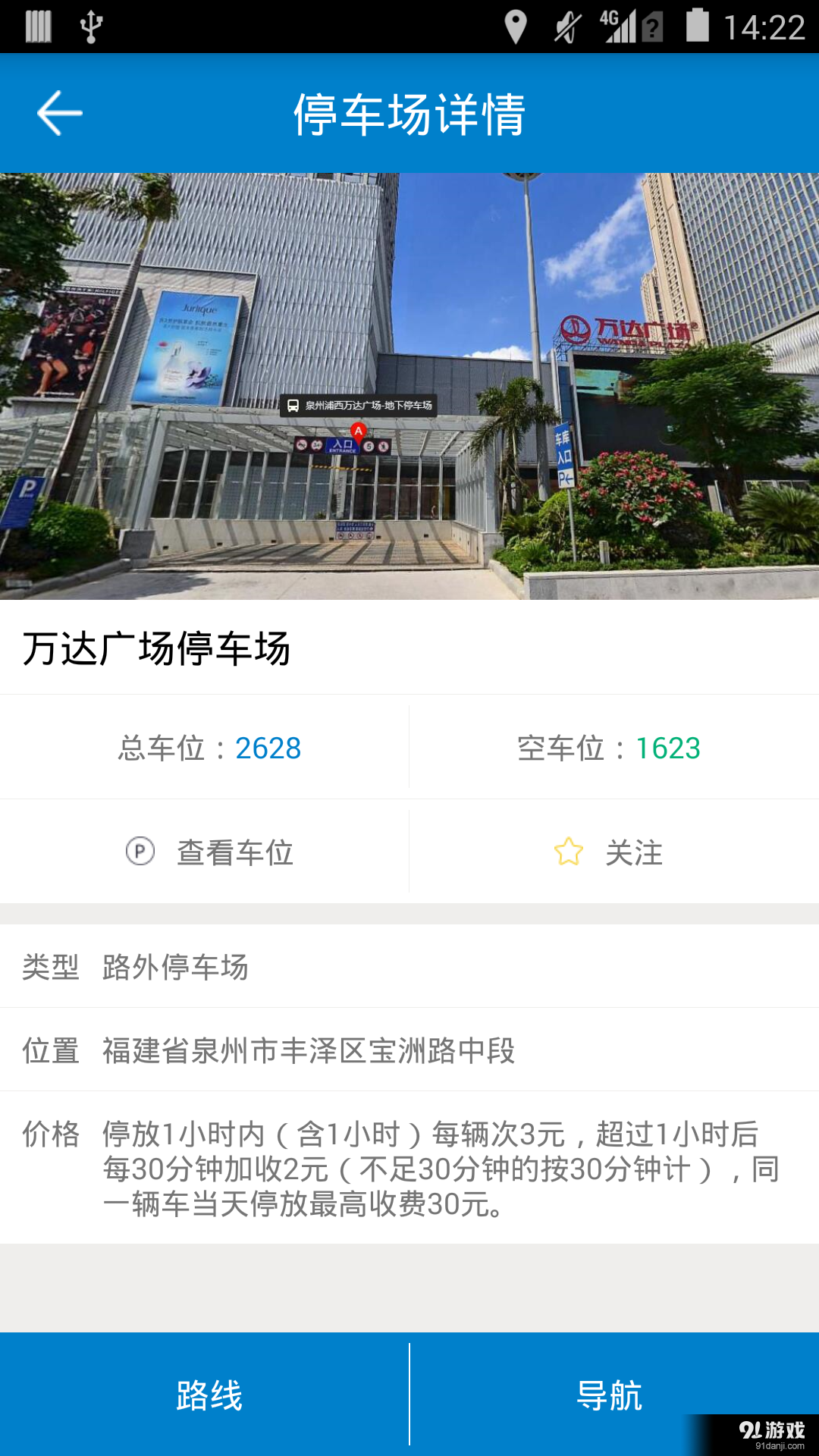Tap the back arrow to return

click(x=59, y=112)
